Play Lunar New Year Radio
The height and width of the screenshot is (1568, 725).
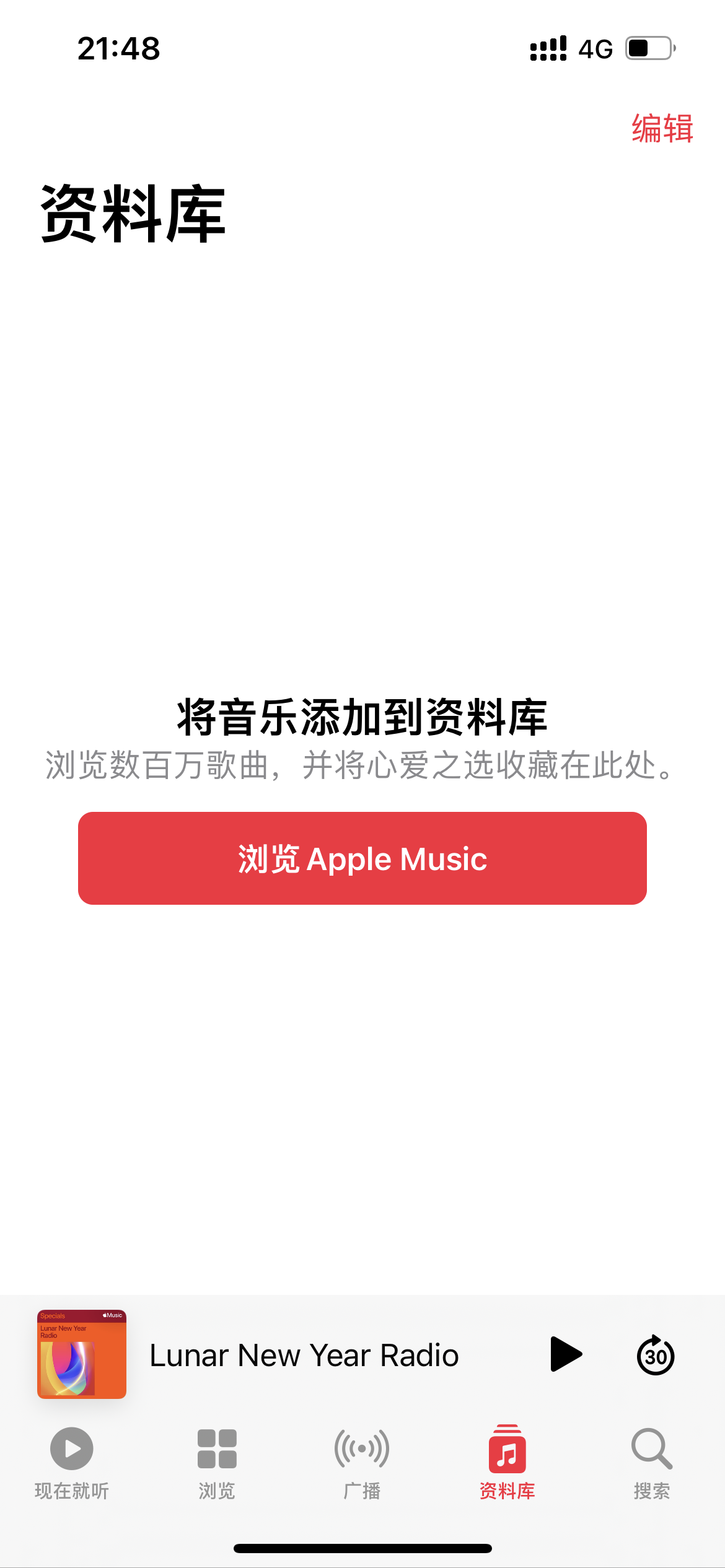(x=565, y=1354)
